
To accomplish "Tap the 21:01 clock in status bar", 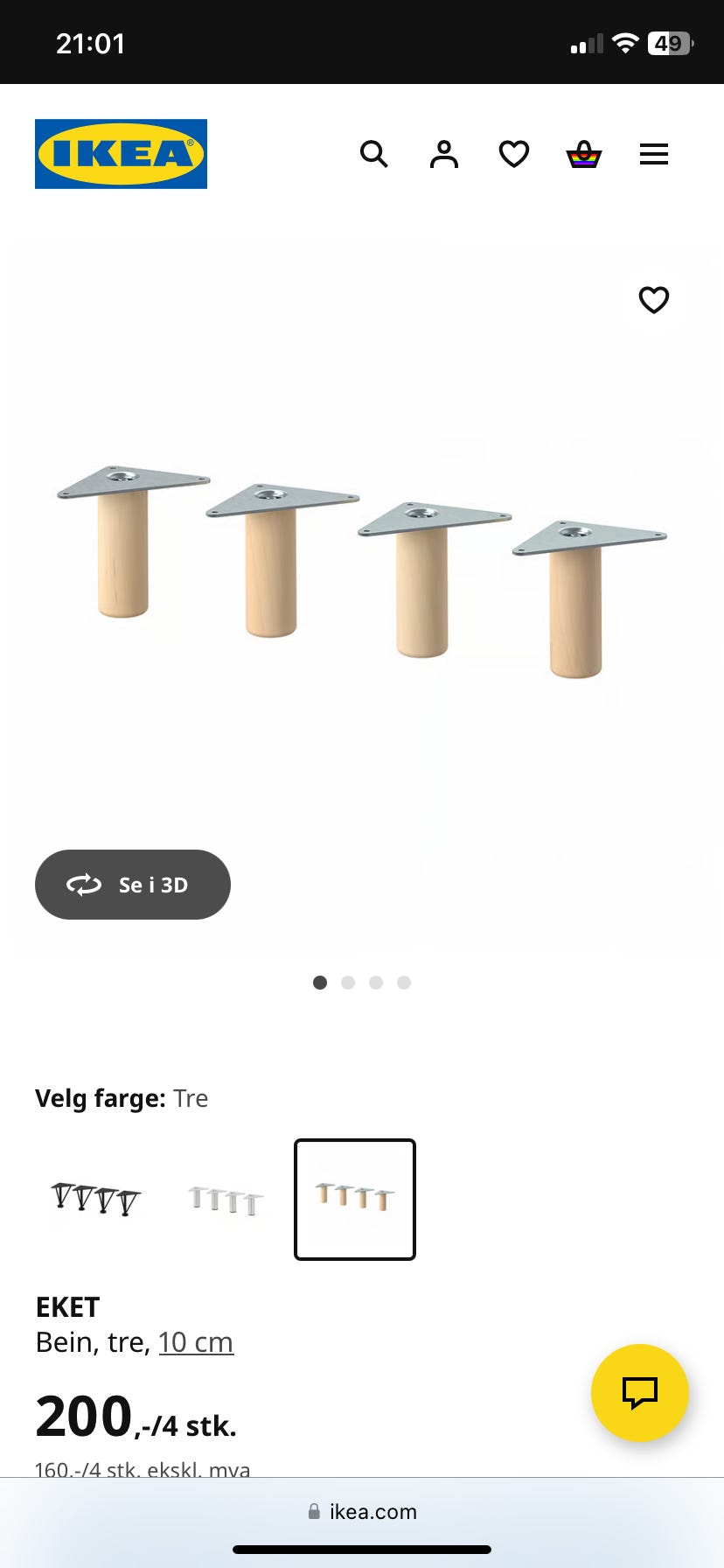I will tap(90, 42).
